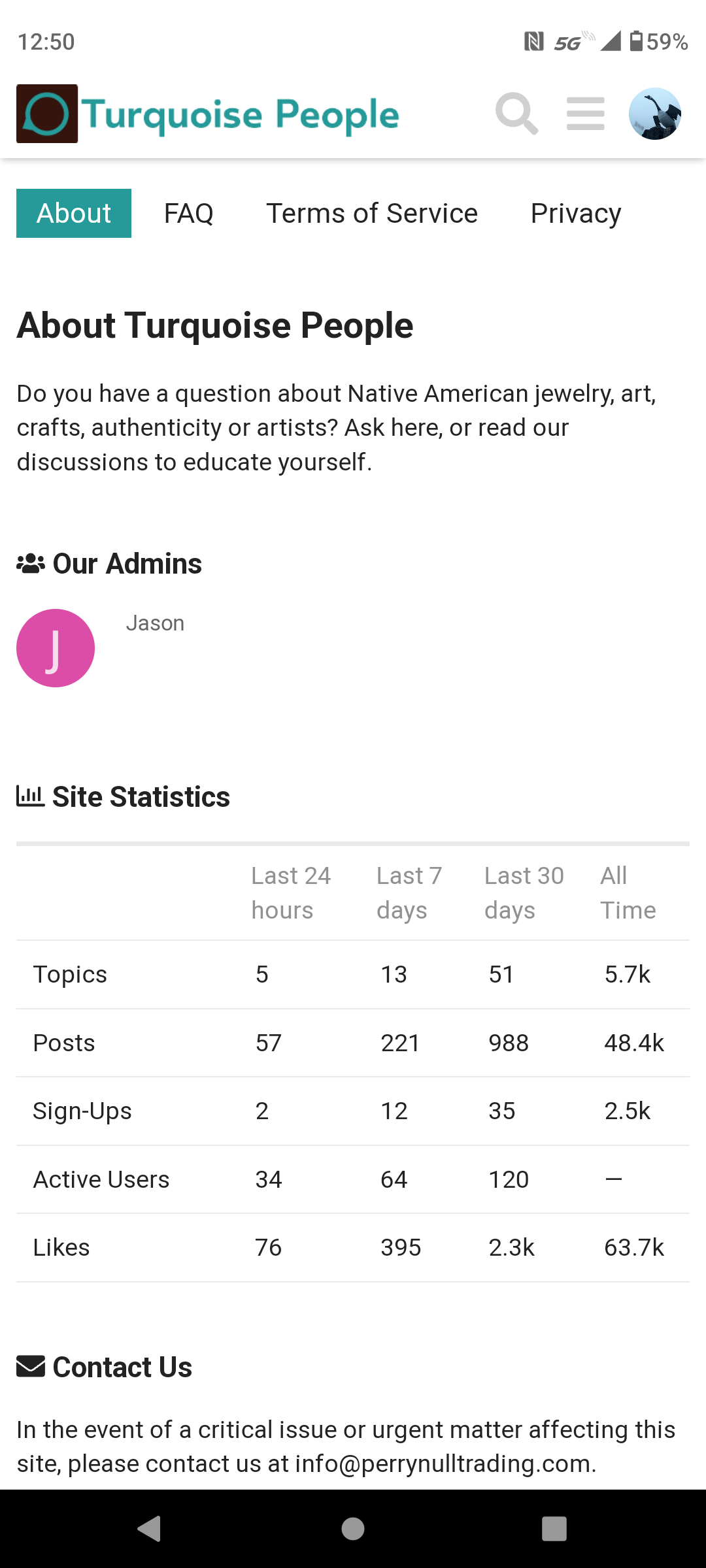The image size is (706, 1568).
Task: Go back with the system back button
Action: click(x=150, y=1529)
